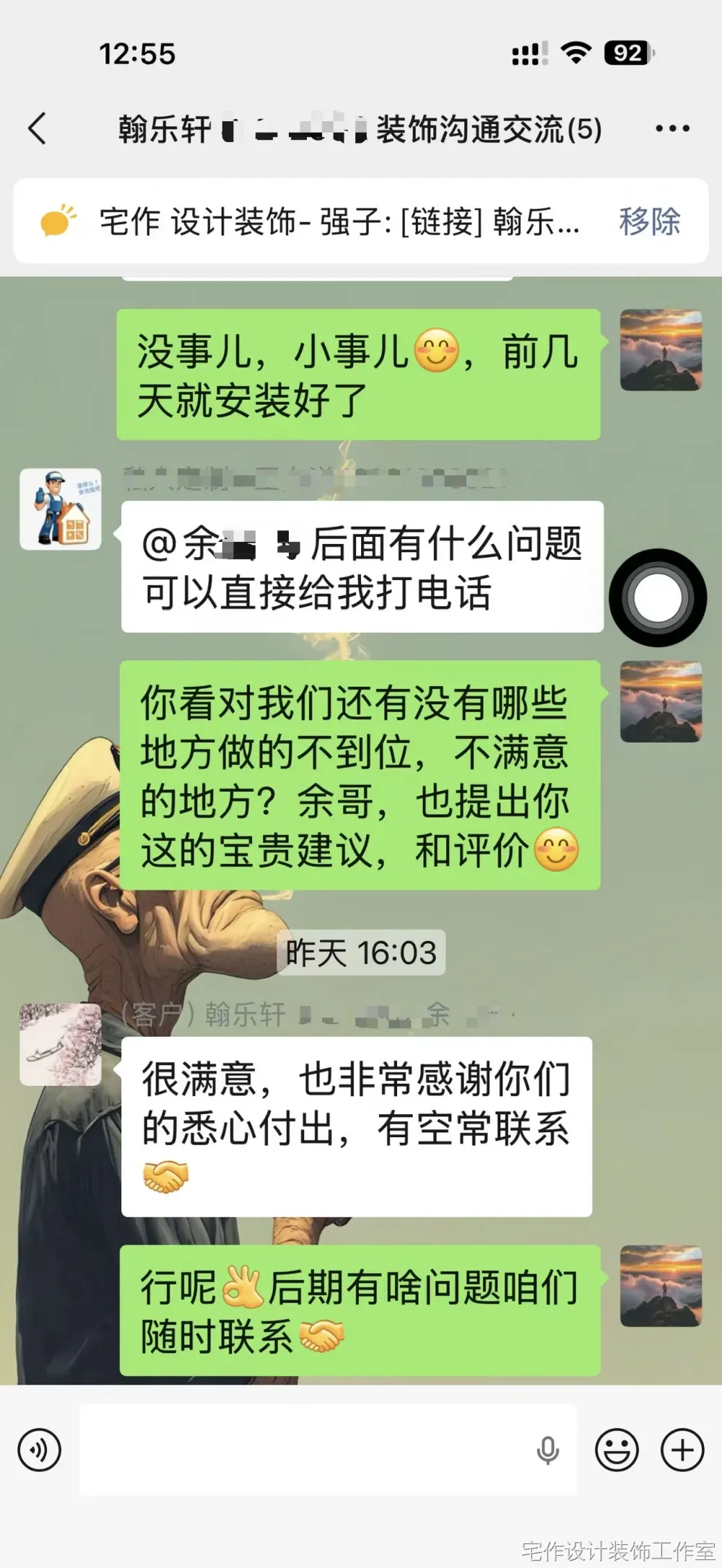Tap the microphone dictation icon
This screenshot has height=1568, width=722.
coord(548,1450)
